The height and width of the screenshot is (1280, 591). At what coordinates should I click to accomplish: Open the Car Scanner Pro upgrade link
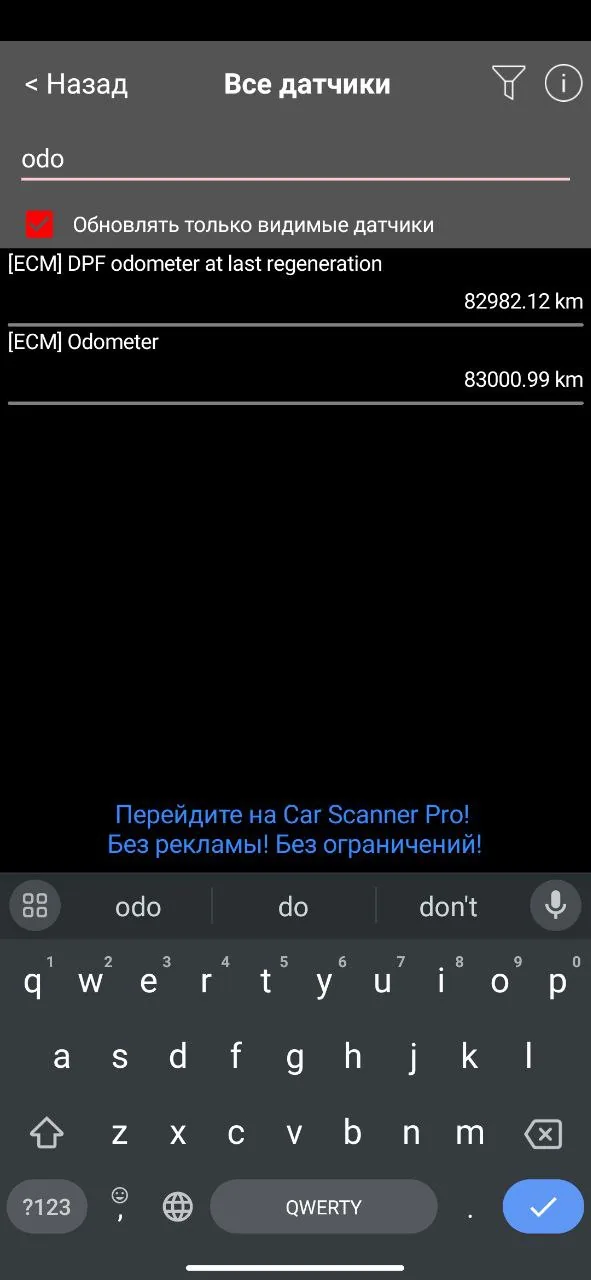point(295,829)
